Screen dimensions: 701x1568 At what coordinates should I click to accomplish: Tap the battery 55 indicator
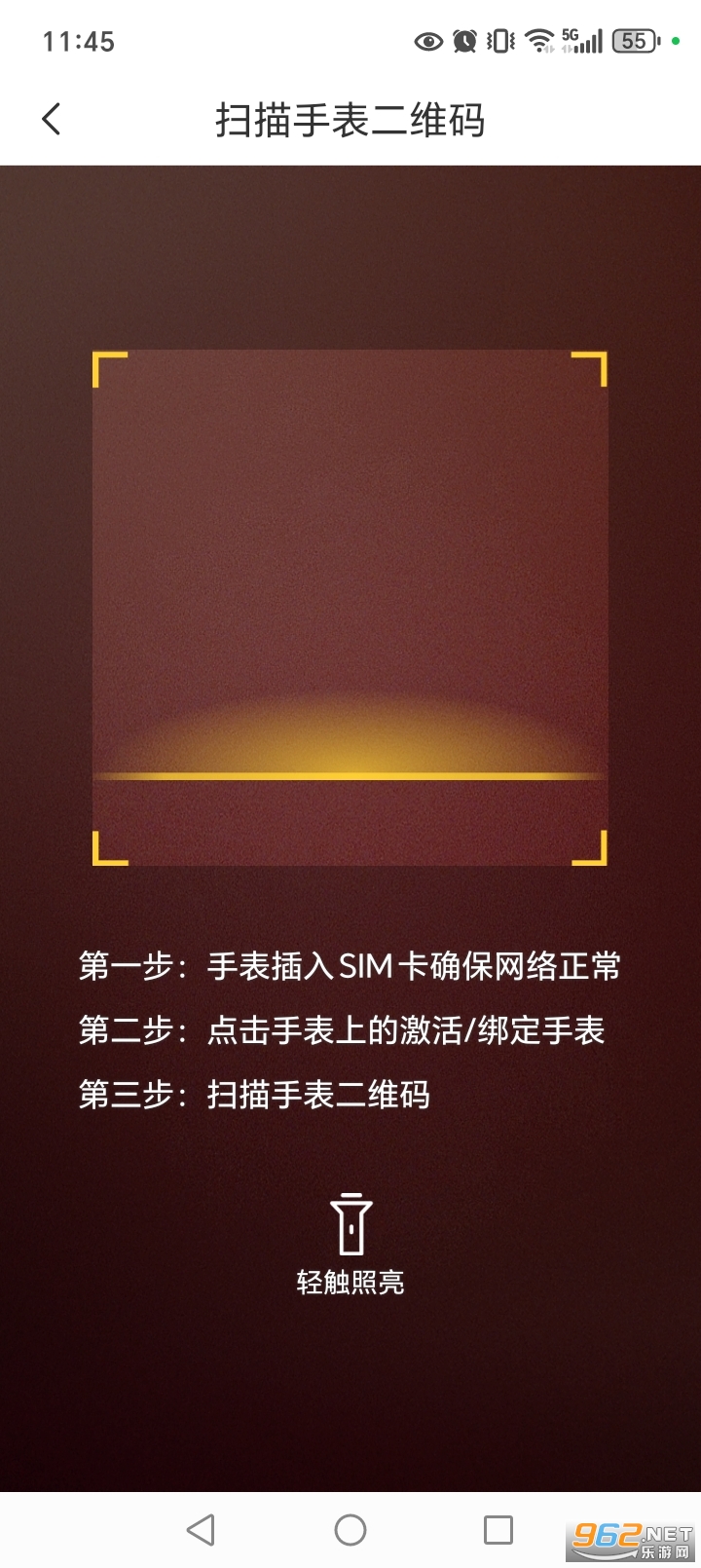tap(634, 41)
